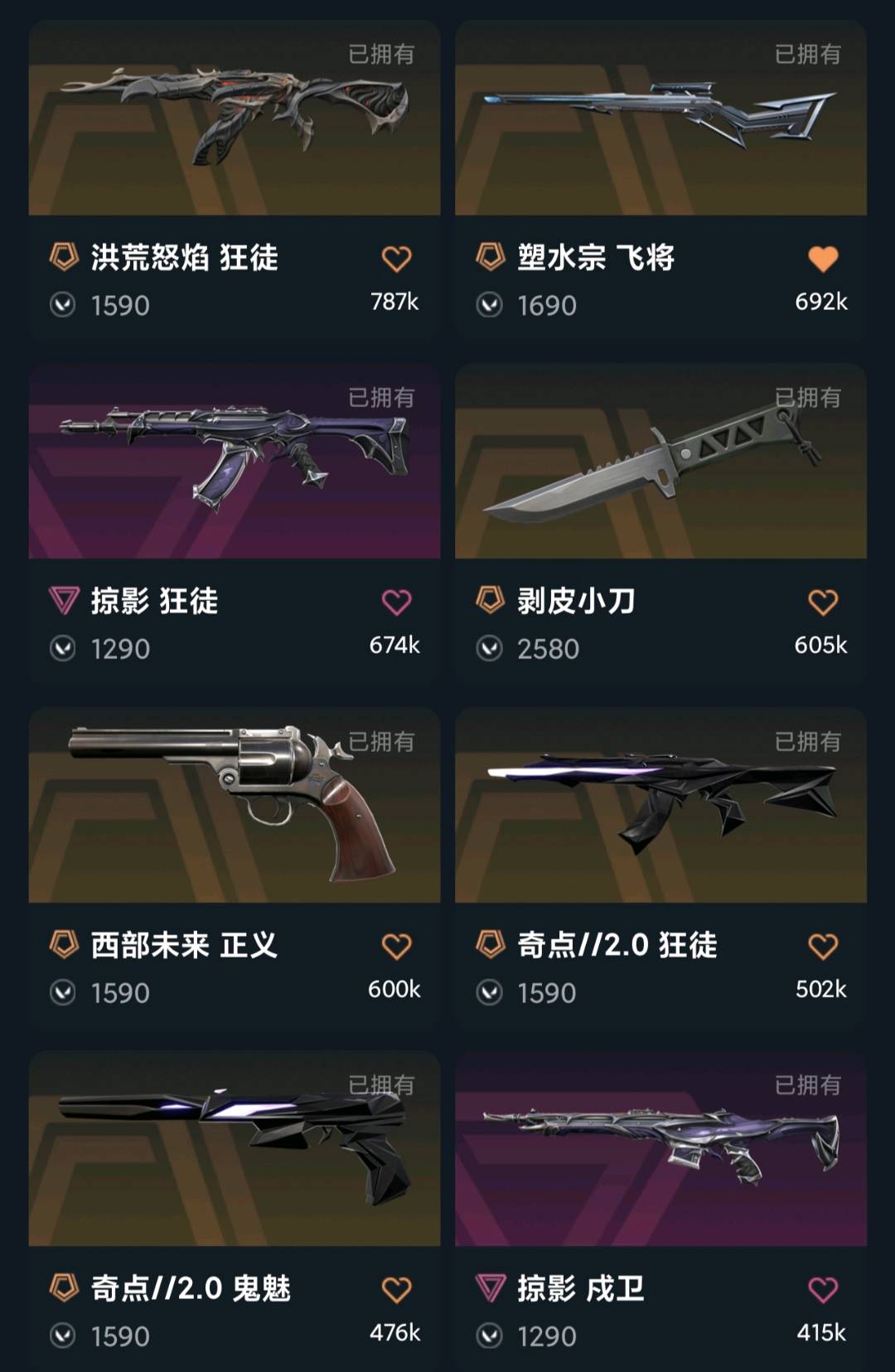This screenshot has width=895, height=1372.
Task: Like the 剥皮小刀 knife skin
Action: tap(823, 603)
